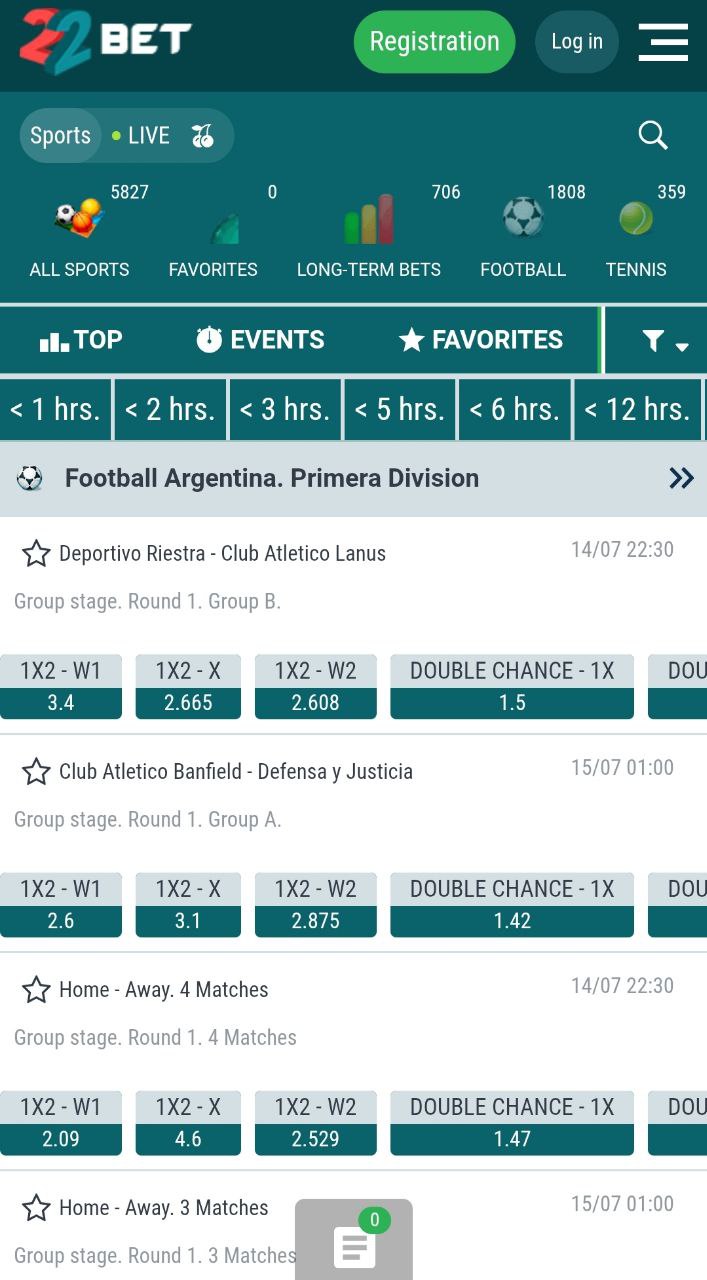Viewport: 707px width, 1280px height.
Task: Open the search magnifier
Action: 653,135
